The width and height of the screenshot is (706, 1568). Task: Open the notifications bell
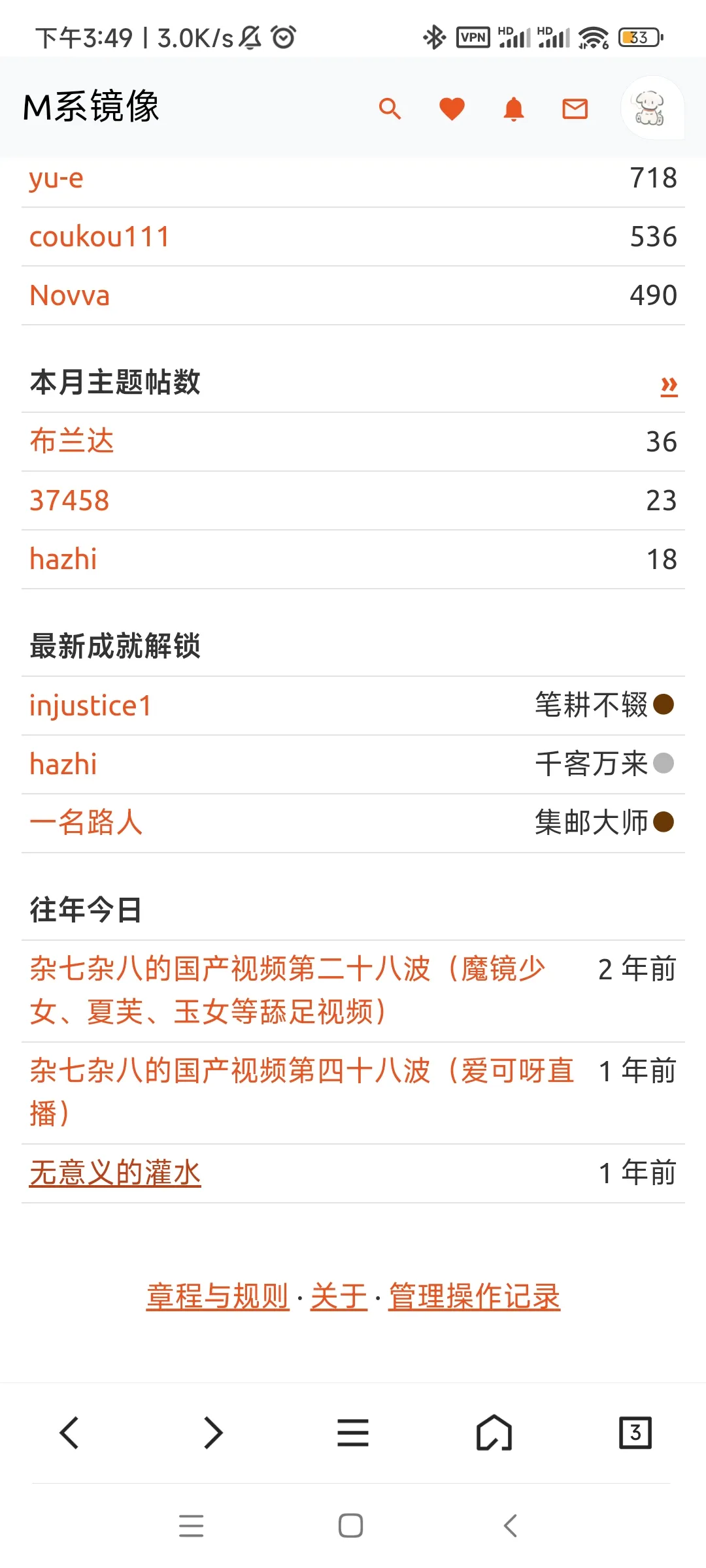click(x=514, y=108)
